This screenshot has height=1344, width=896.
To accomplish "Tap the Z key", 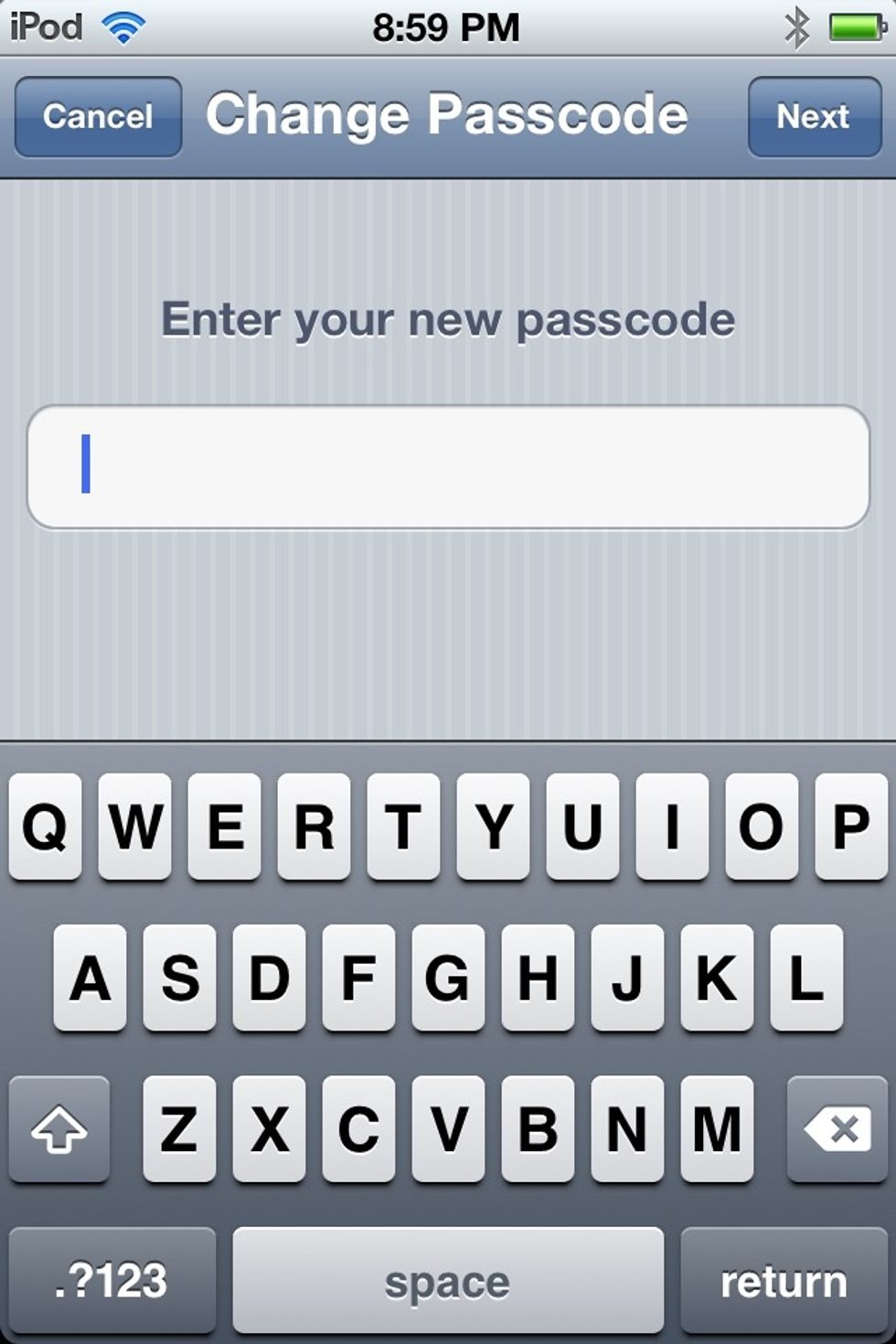I will click(179, 1131).
